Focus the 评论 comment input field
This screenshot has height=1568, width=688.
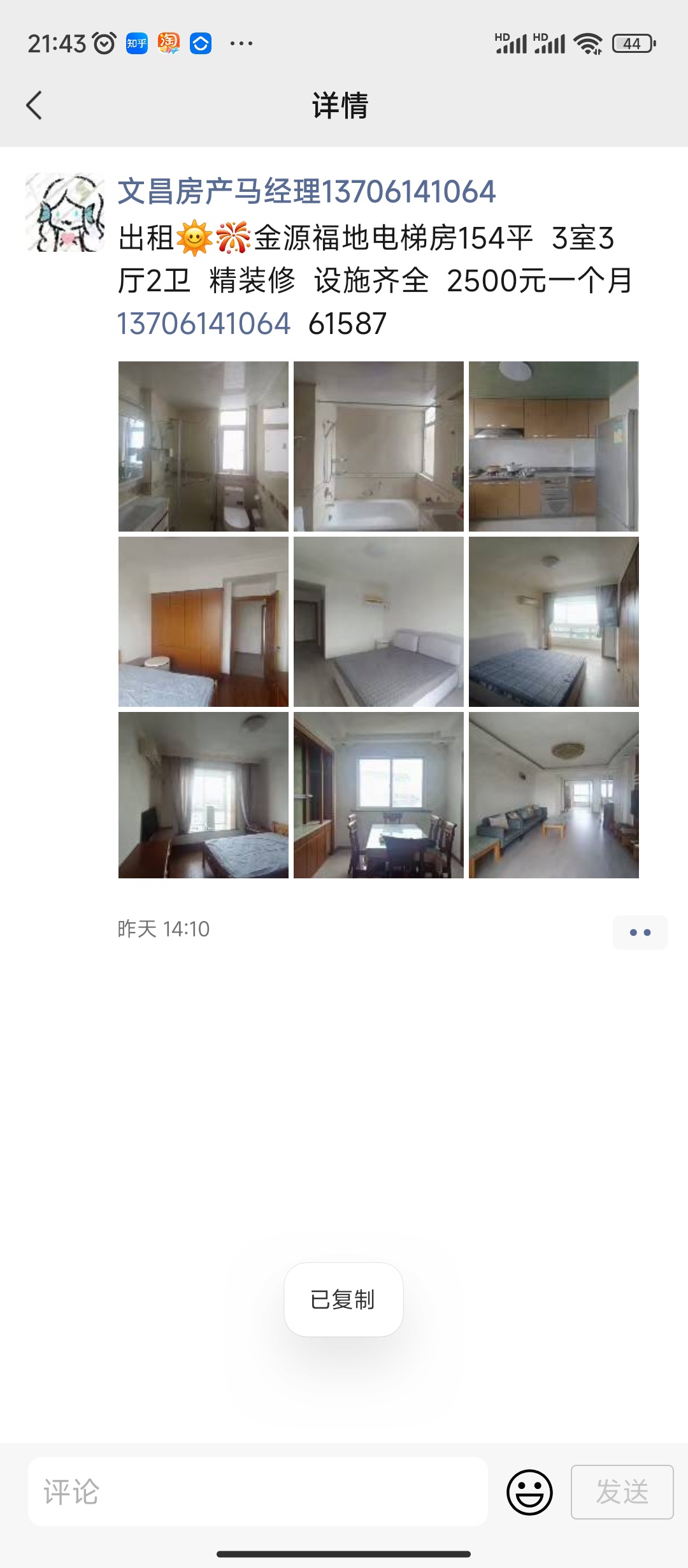[x=258, y=1492]
